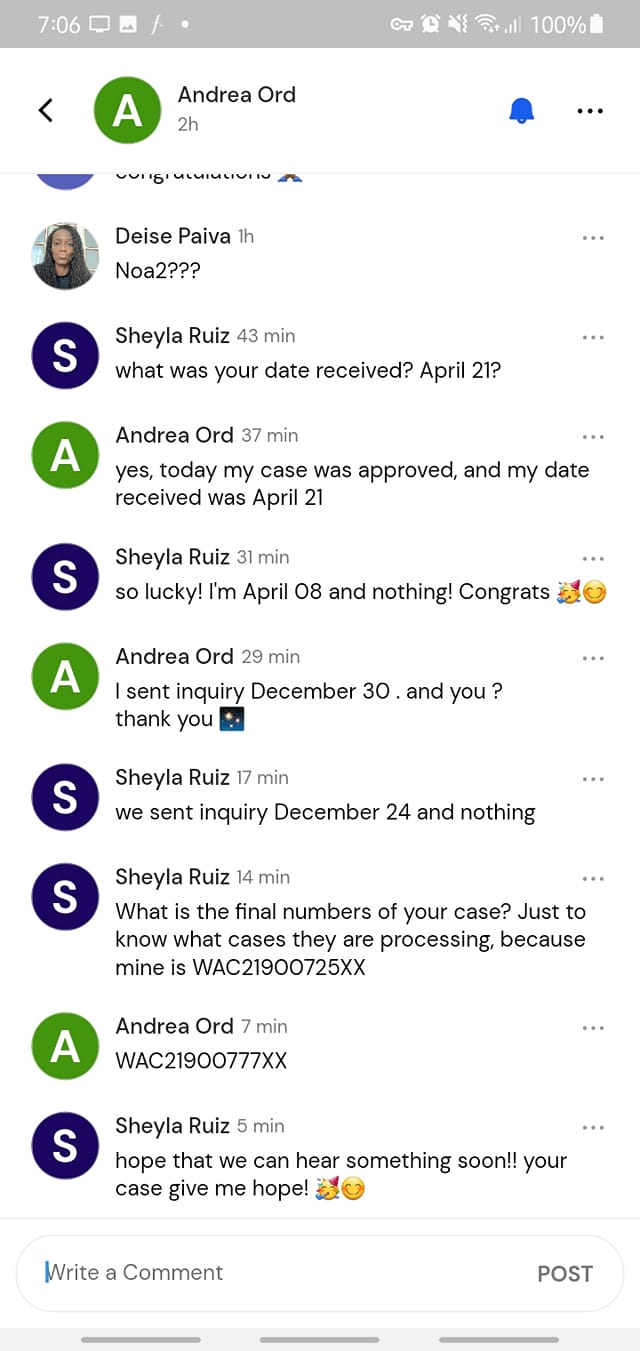This screenshot has width=640, height=1351.
Task: Open options for Sheyla's 5 min comment
Action: (x=593, y=1127)
